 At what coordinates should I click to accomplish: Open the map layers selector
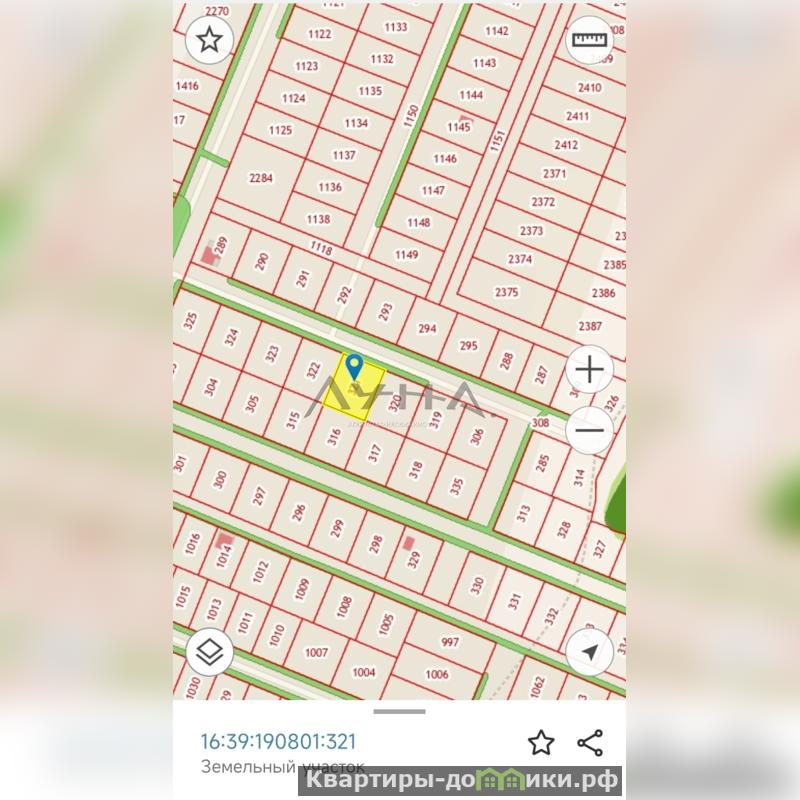pos(209,653)
